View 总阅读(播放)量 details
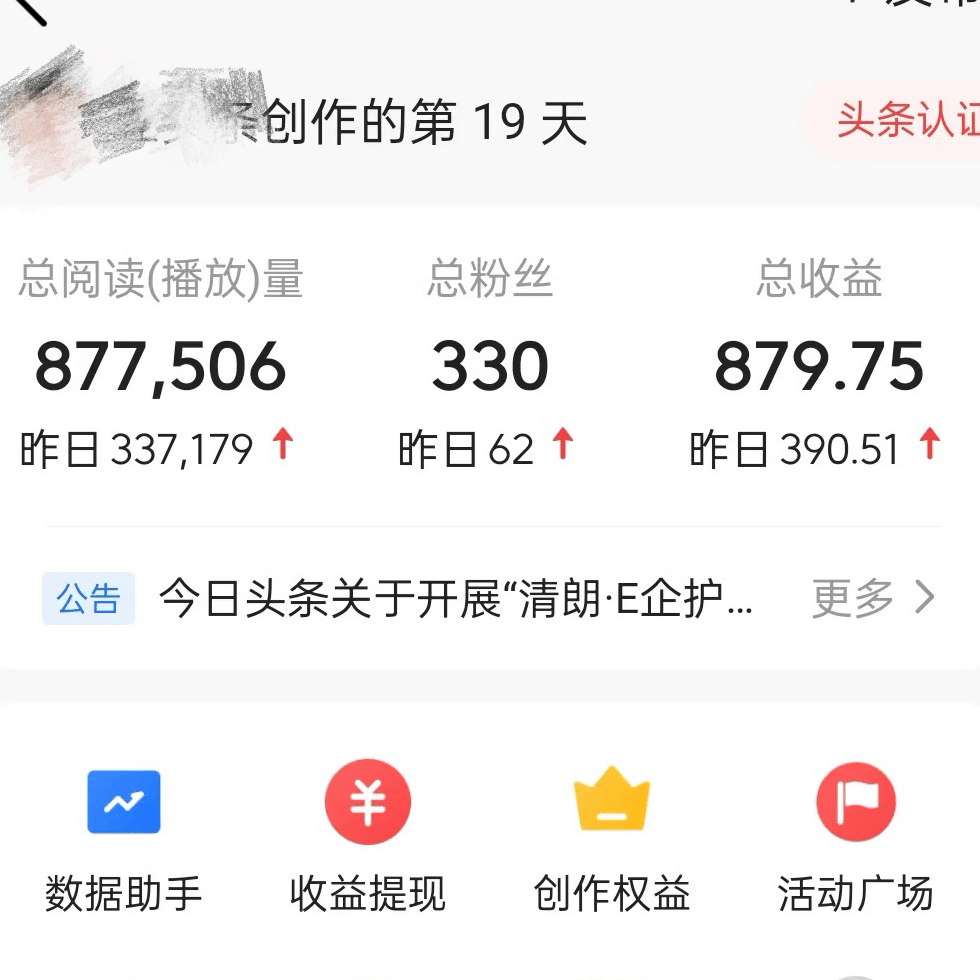Screen dimensions: 980x980 160,366
